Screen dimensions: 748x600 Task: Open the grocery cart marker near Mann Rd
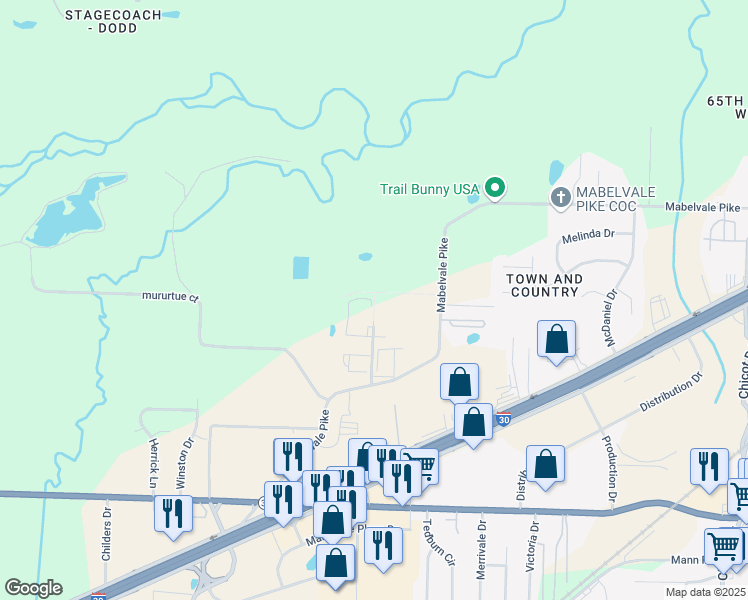(724, 547)
